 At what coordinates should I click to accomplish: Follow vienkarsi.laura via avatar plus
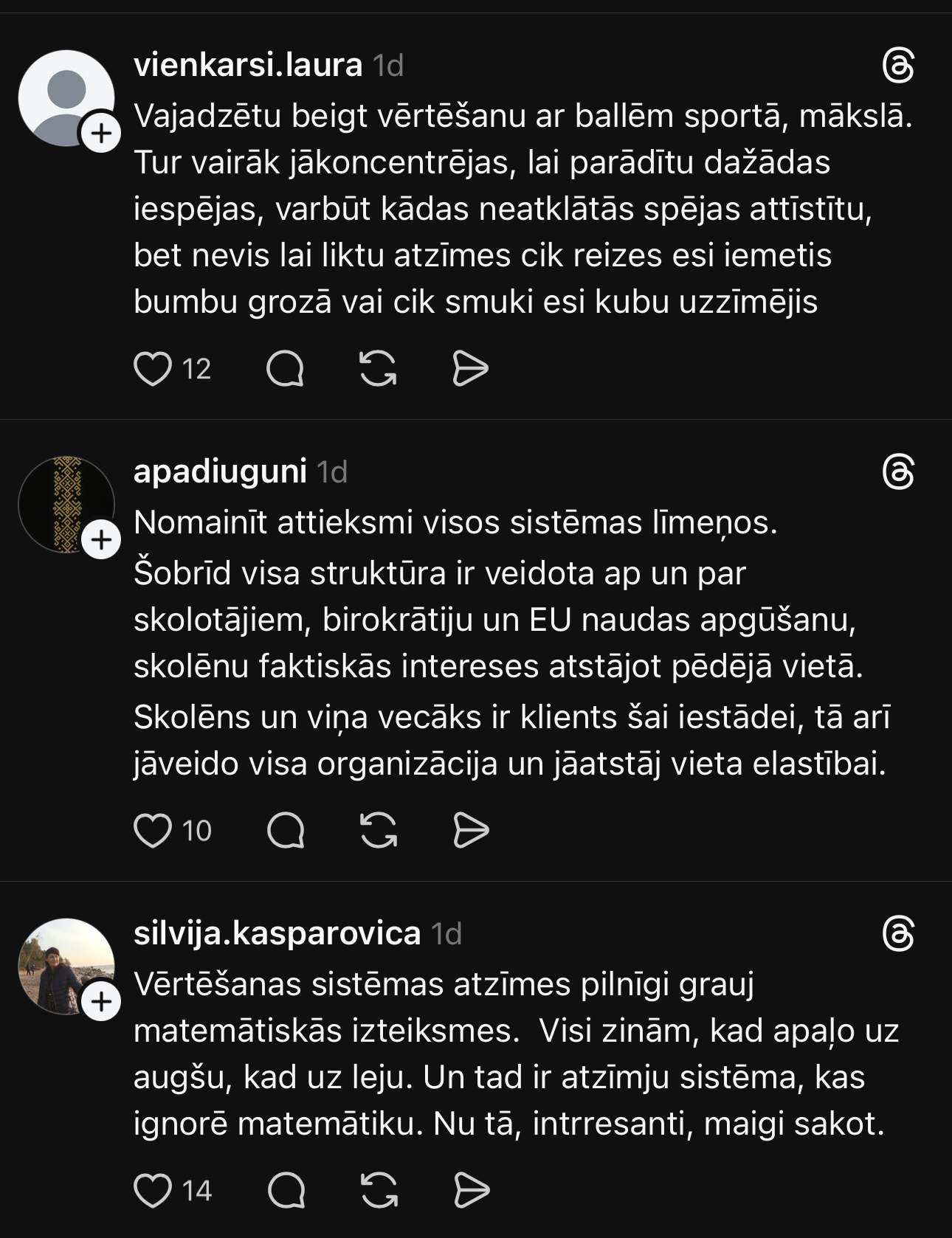point(101,134)
